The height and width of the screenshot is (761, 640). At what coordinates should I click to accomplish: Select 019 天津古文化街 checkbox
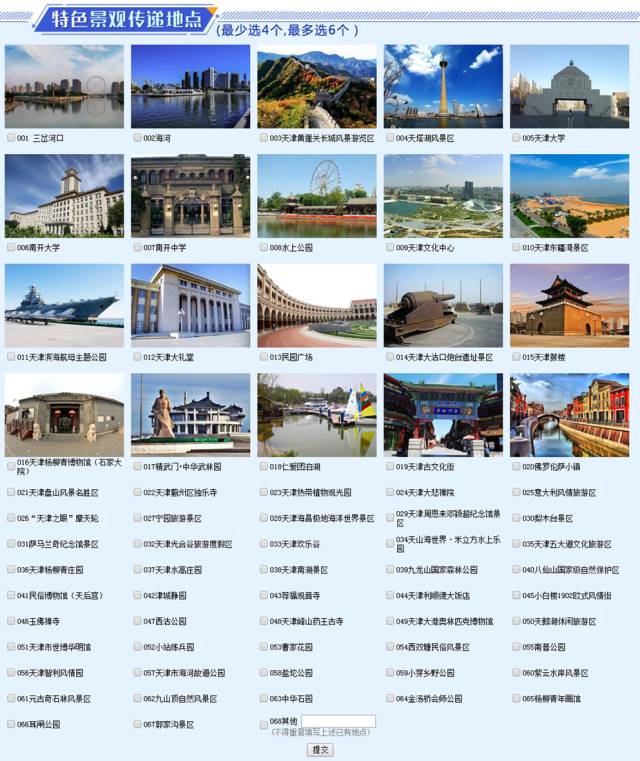click(389, 466)
